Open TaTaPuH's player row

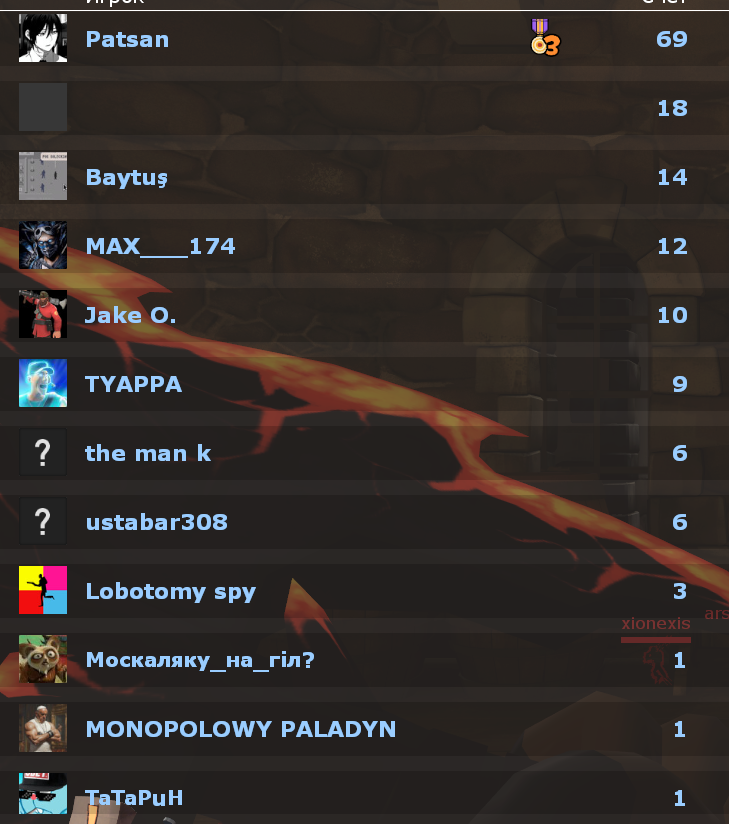tap(134, 798)
